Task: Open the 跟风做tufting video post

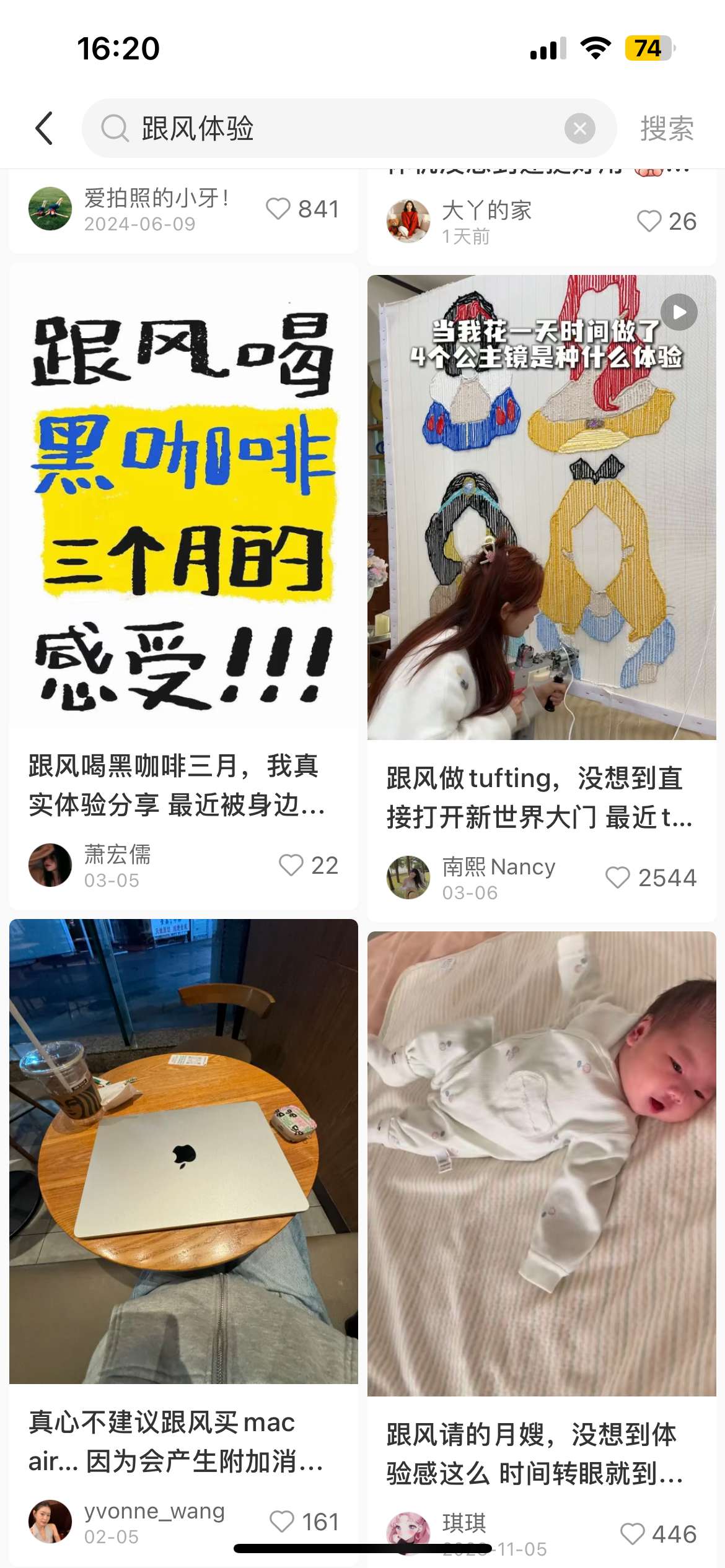Action: pos(541,508)
